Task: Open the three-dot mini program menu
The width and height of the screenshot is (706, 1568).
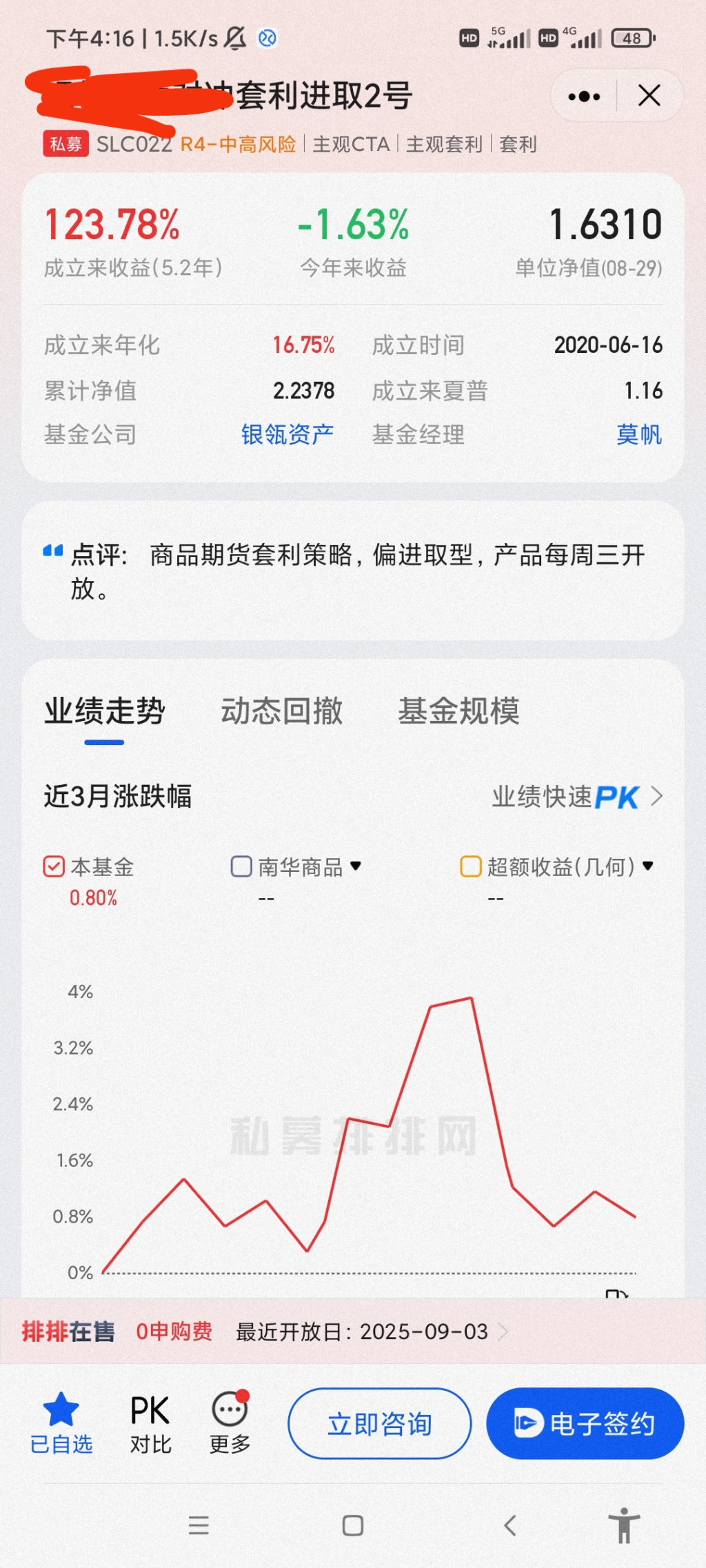Action: point(584,96)
